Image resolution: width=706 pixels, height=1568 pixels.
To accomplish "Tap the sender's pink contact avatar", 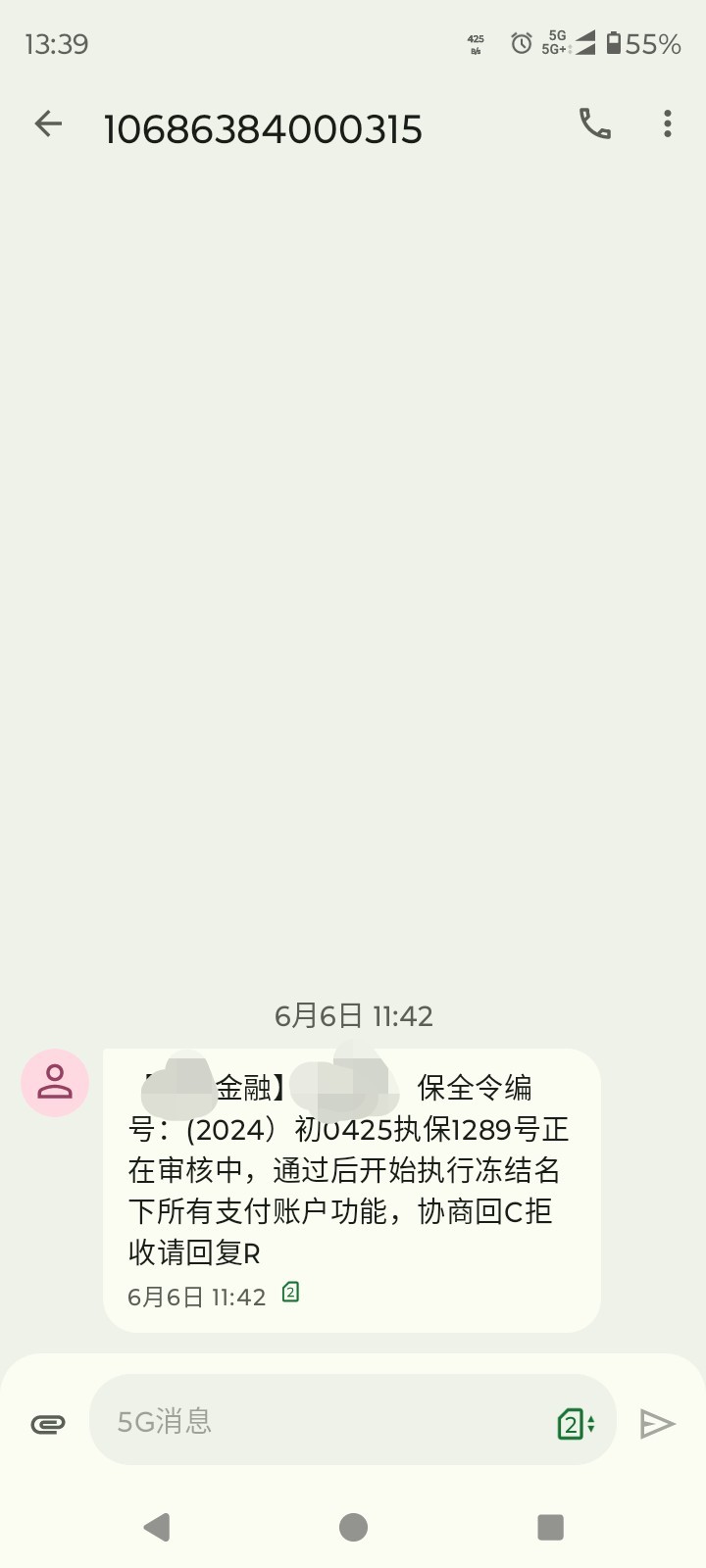I will (x=55, y=1082).
